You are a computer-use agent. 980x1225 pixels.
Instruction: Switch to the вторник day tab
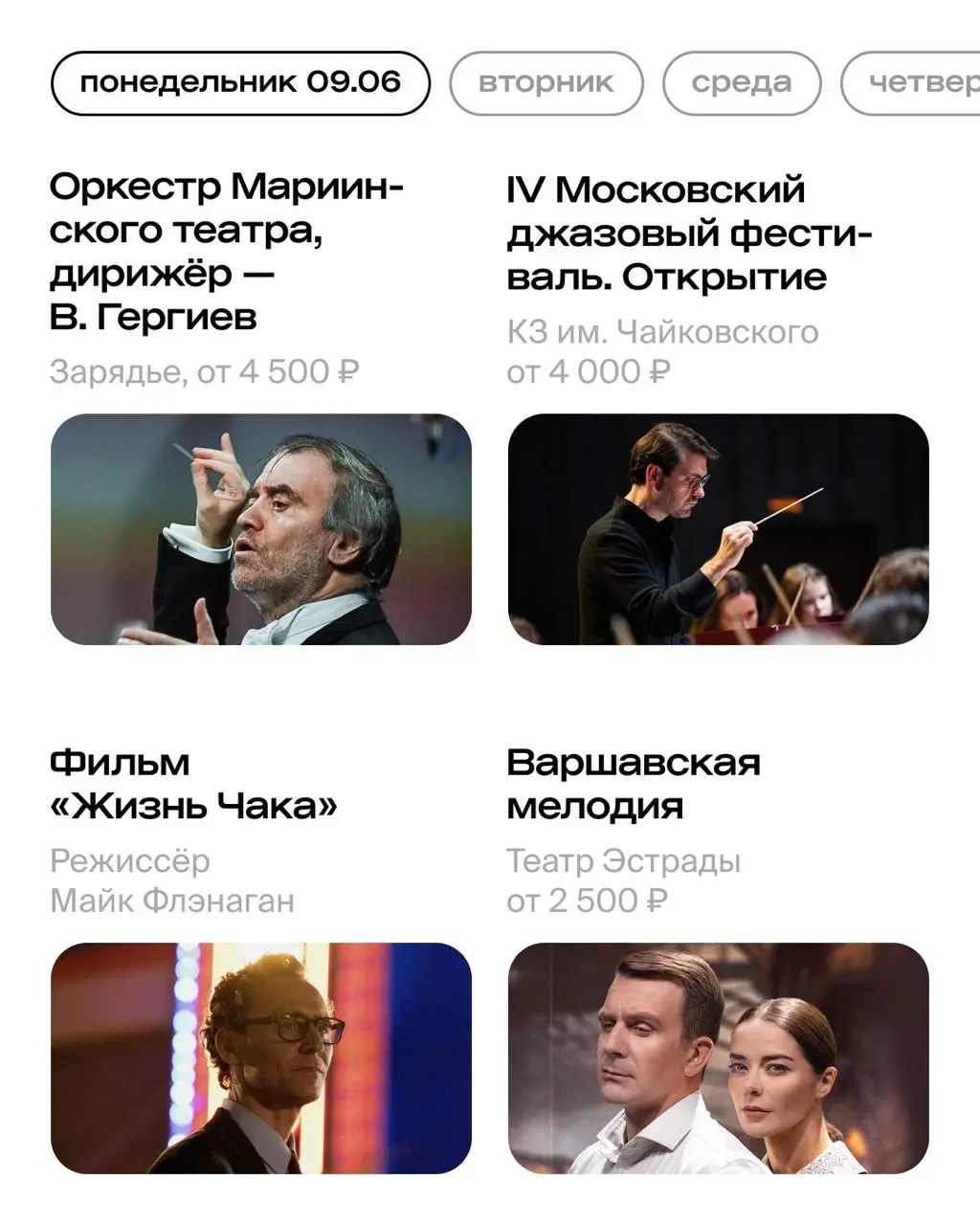click(546, 83)
